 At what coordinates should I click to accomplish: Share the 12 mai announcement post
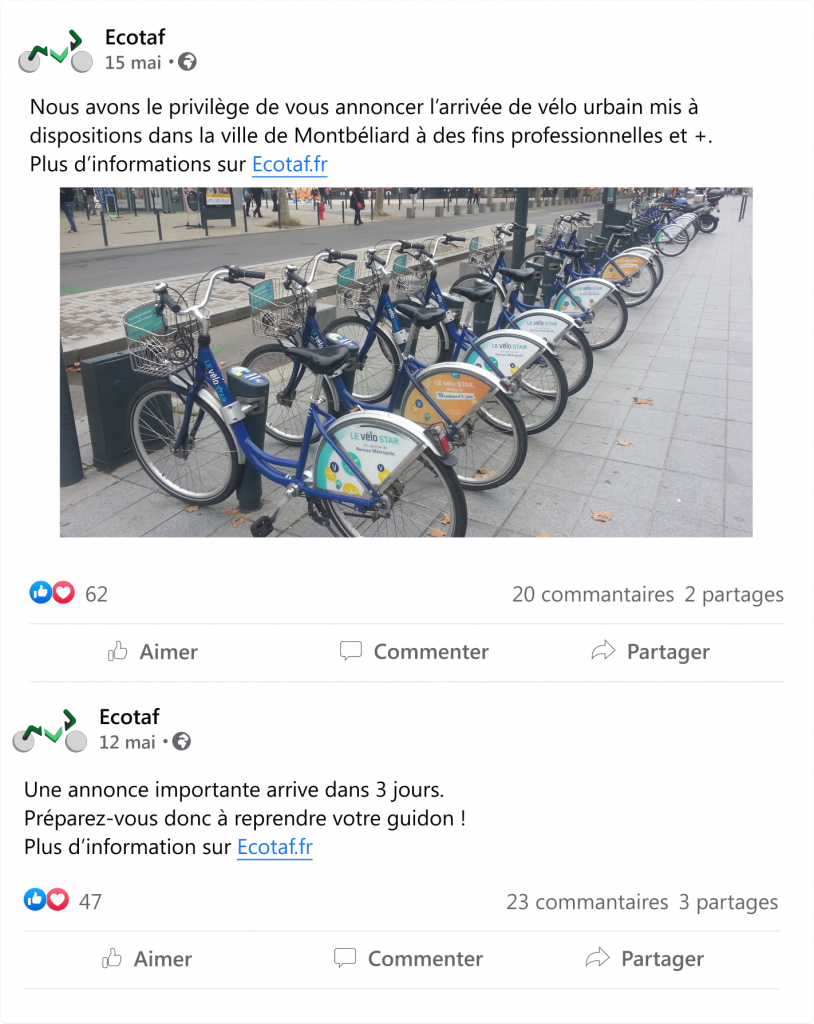645,959
